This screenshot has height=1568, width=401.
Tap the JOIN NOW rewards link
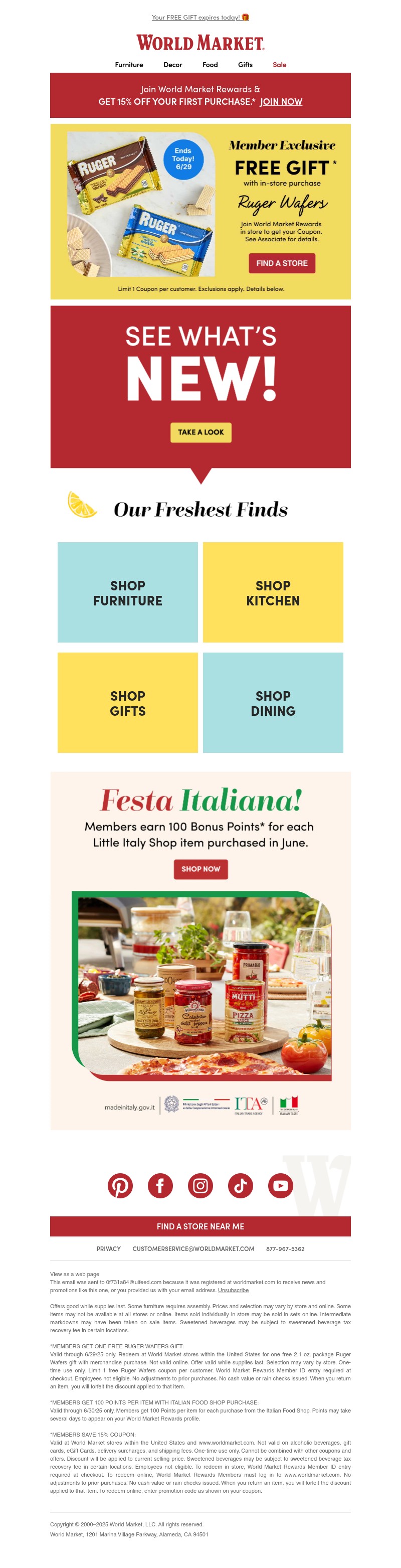[281, 102]
